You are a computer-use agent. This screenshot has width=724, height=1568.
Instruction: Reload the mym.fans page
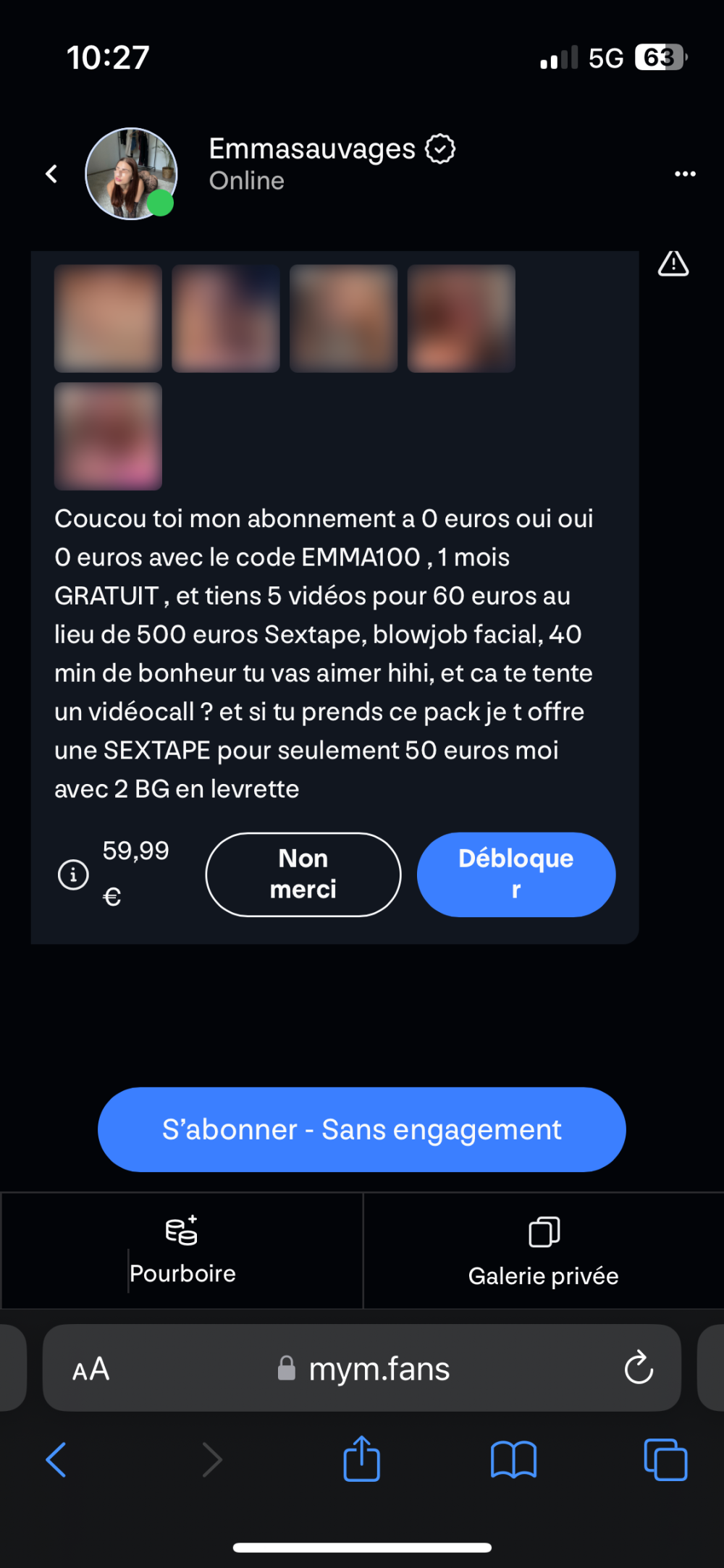pyautogui.click(x=639, y=1367)
